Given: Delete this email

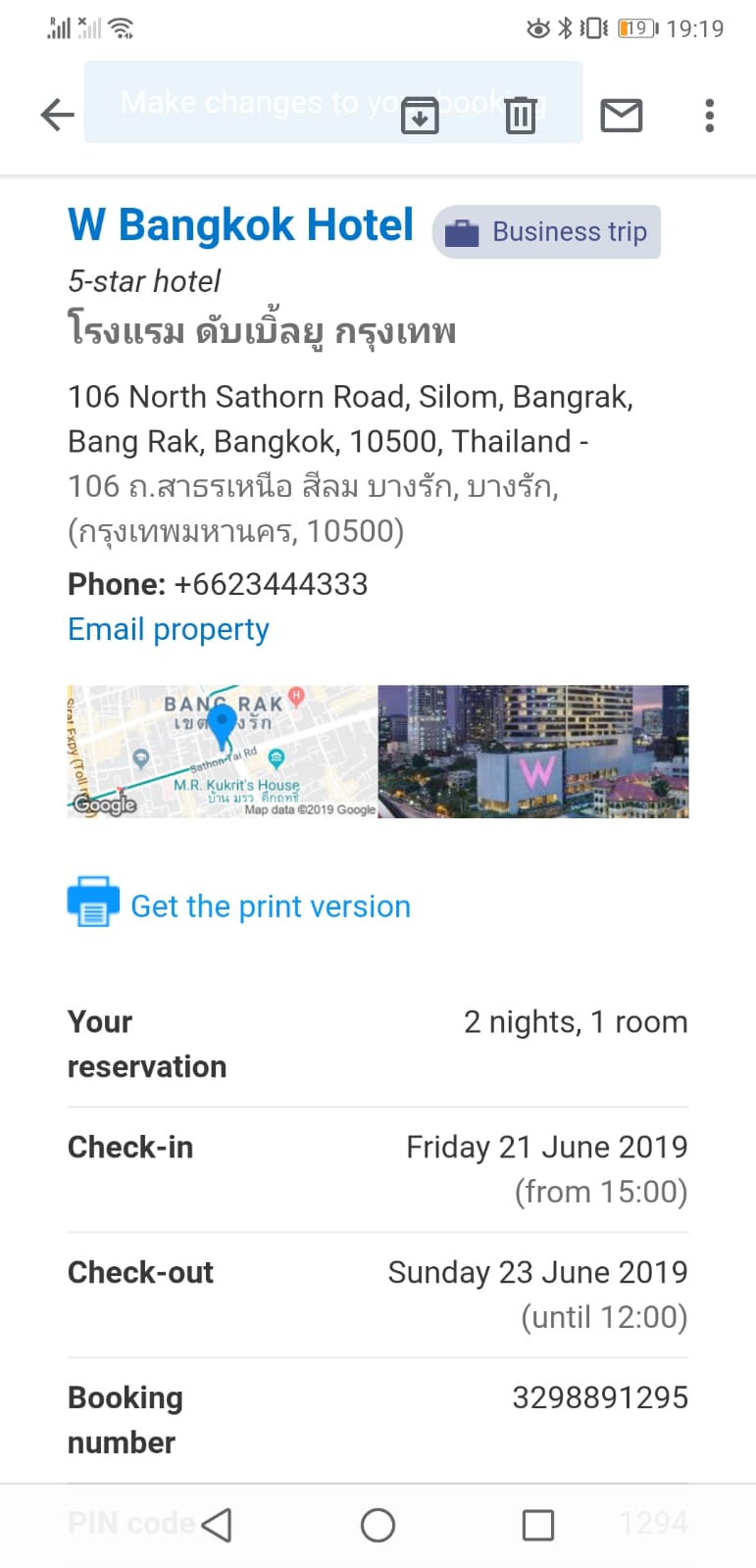Looking at the screenshot, I should click(x=520, y=116).
